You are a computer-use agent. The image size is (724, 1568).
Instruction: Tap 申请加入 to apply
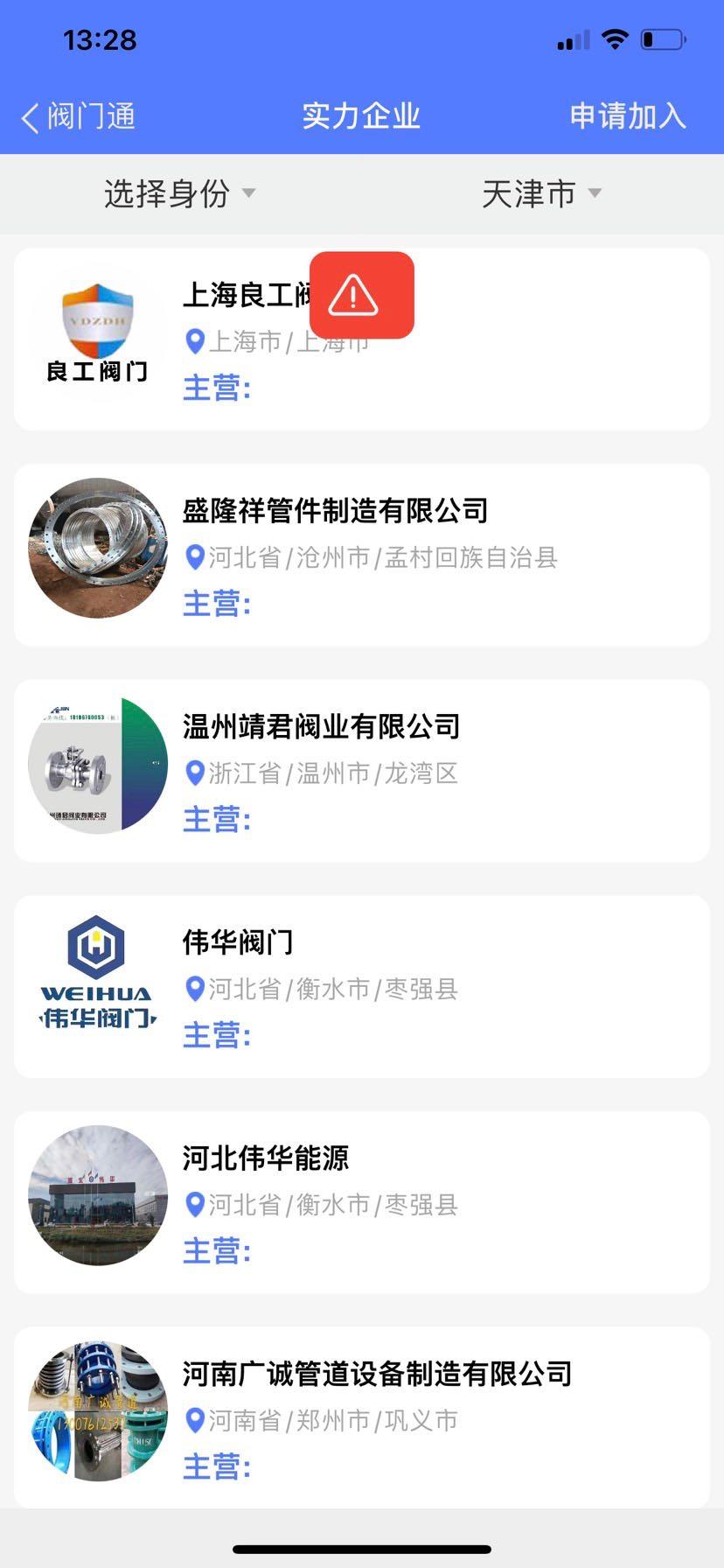[x=627, y=116]
